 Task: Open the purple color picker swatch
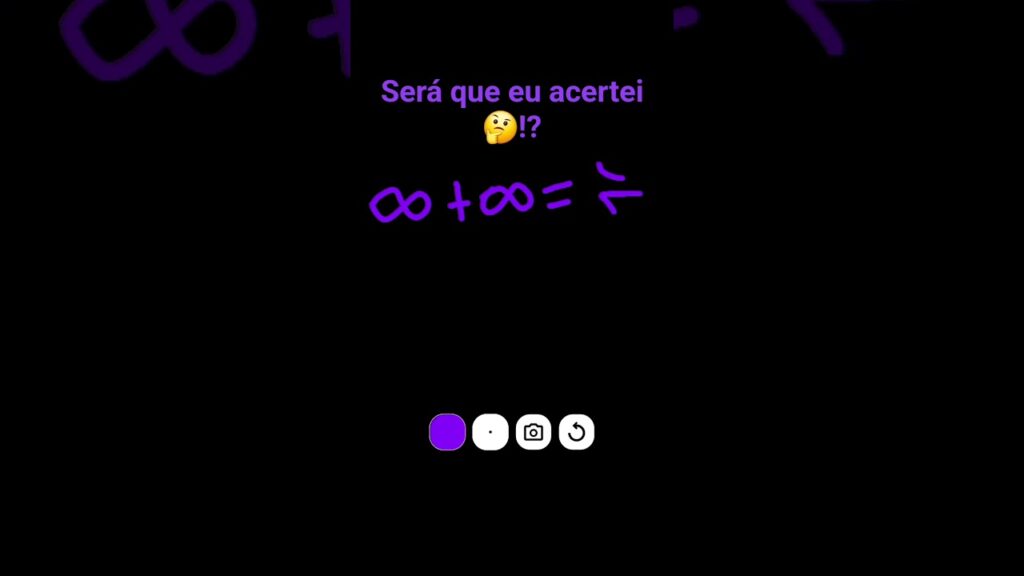(x=447, y=432)
